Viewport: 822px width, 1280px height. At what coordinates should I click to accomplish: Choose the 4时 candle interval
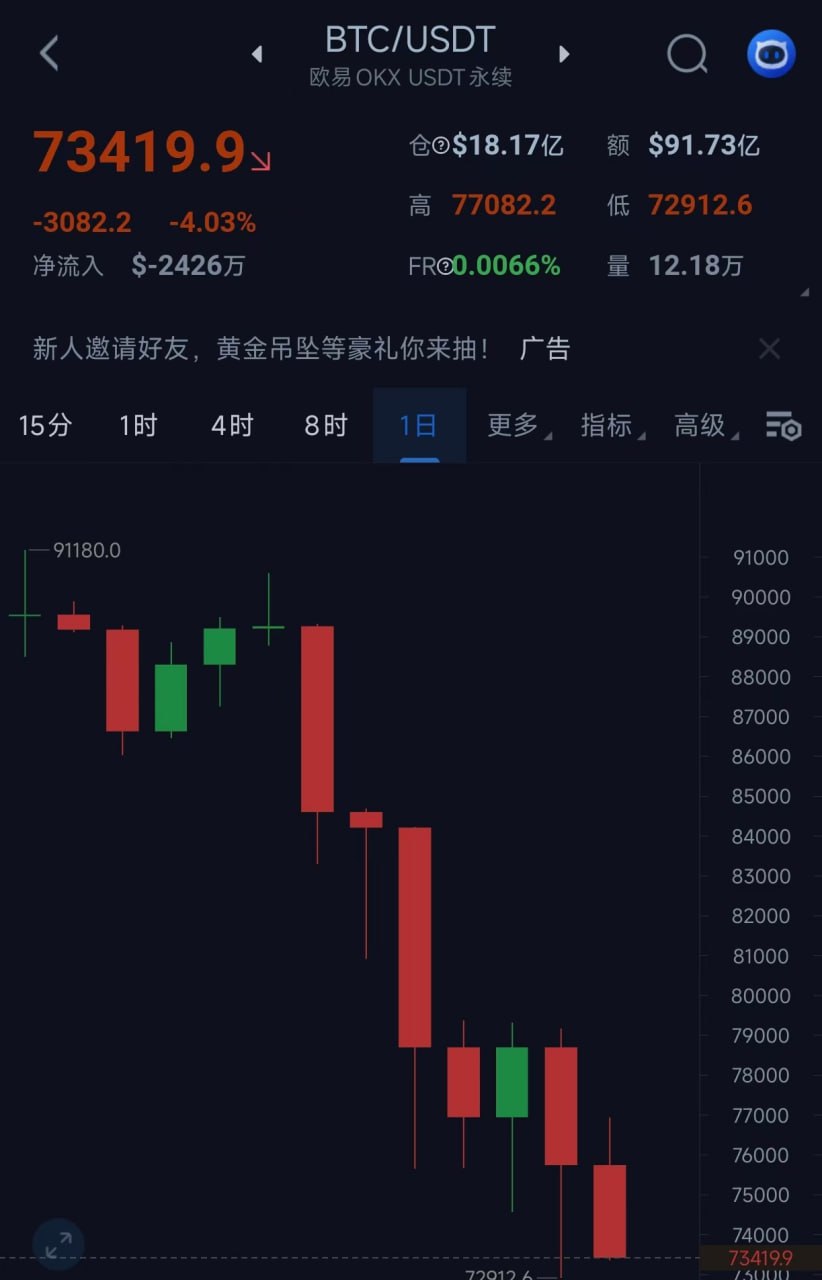coord(232,425)
